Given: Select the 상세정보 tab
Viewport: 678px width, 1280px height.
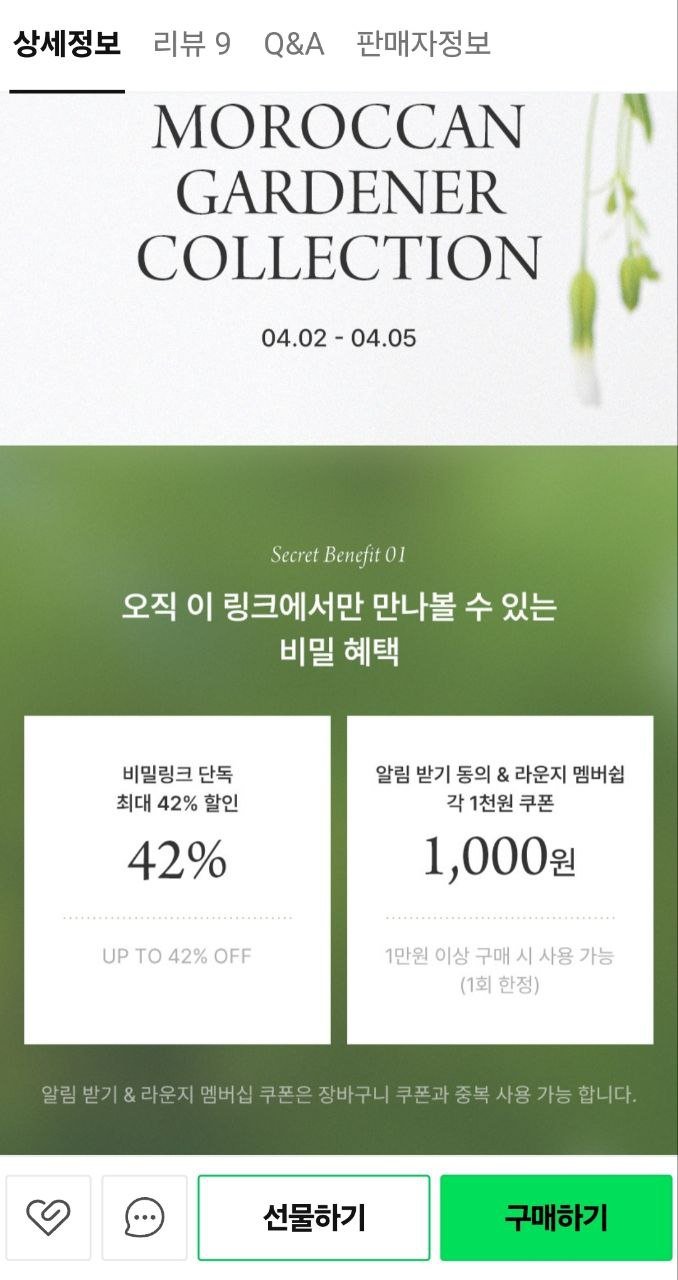Looking at the screenshot, I should pyautogui.click(x=67, y=44).
